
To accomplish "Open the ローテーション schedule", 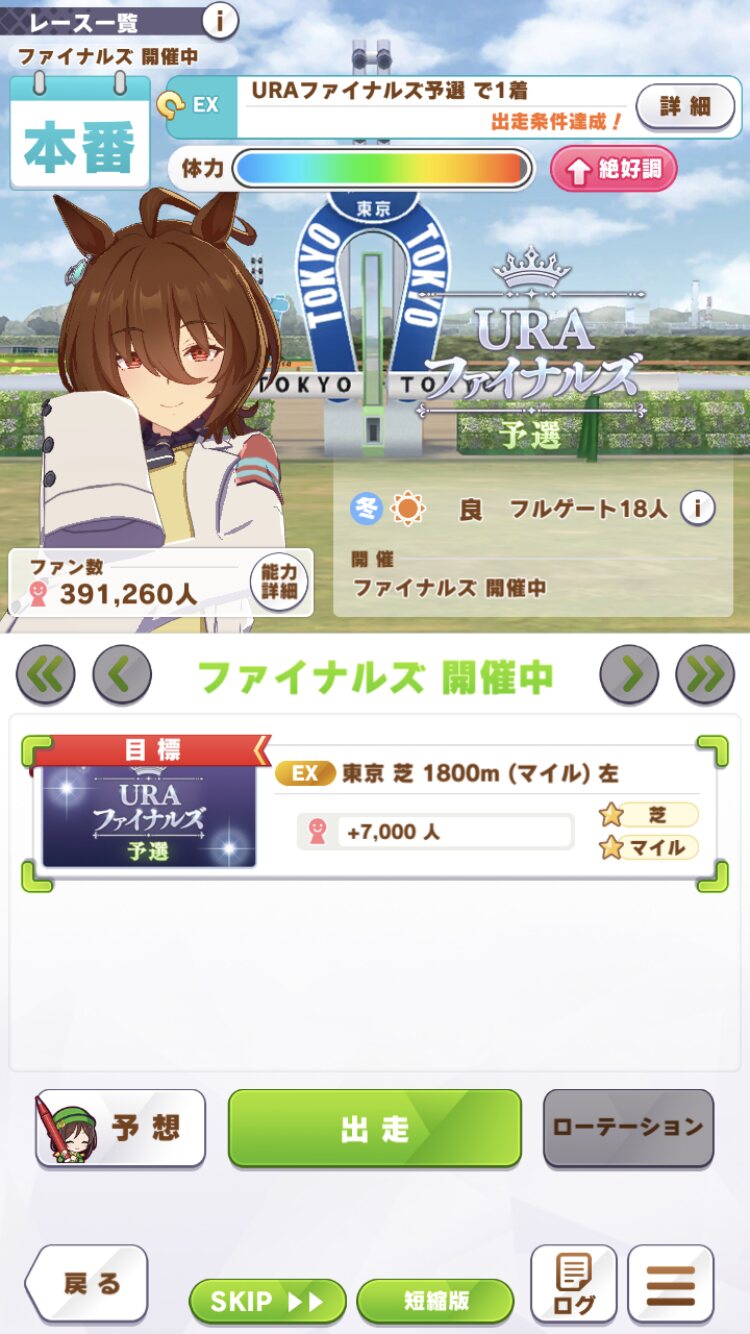I will (628, 1128).
